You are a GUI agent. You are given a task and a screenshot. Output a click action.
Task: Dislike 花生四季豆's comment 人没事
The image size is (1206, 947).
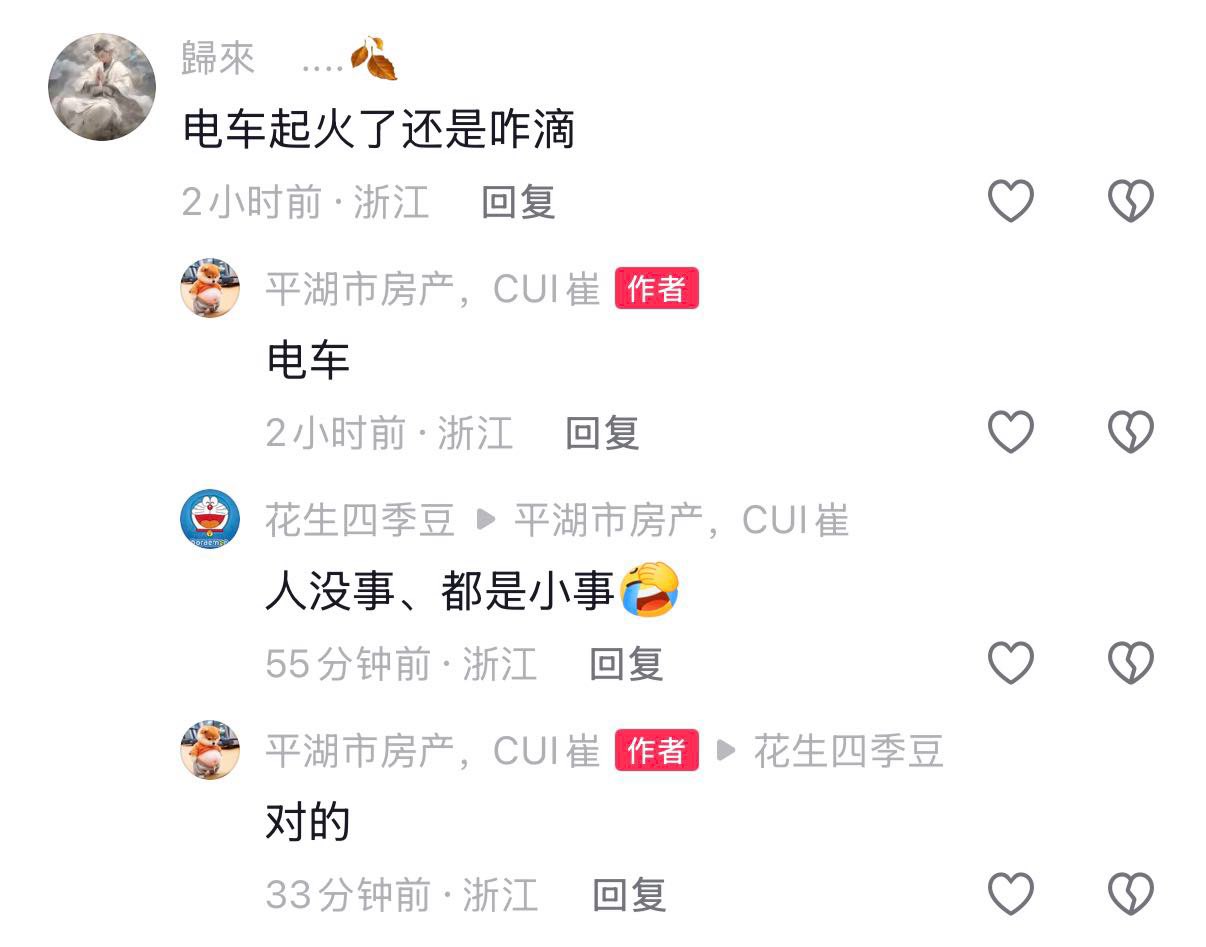pyautogui.click(x=1131, y=663)
